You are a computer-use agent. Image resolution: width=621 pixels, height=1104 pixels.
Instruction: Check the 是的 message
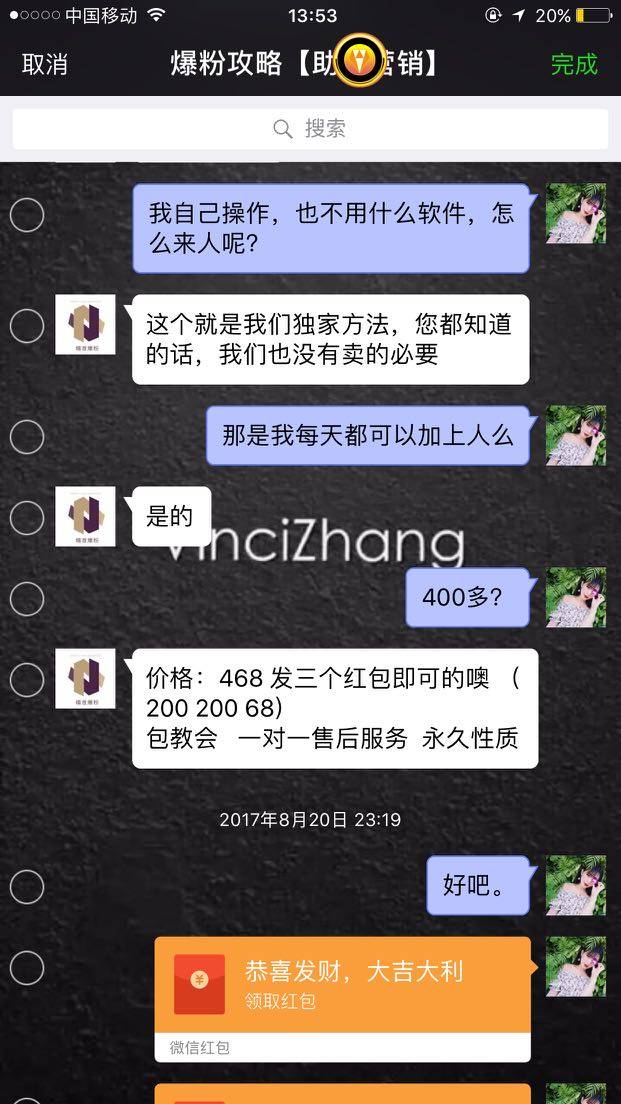27,517
